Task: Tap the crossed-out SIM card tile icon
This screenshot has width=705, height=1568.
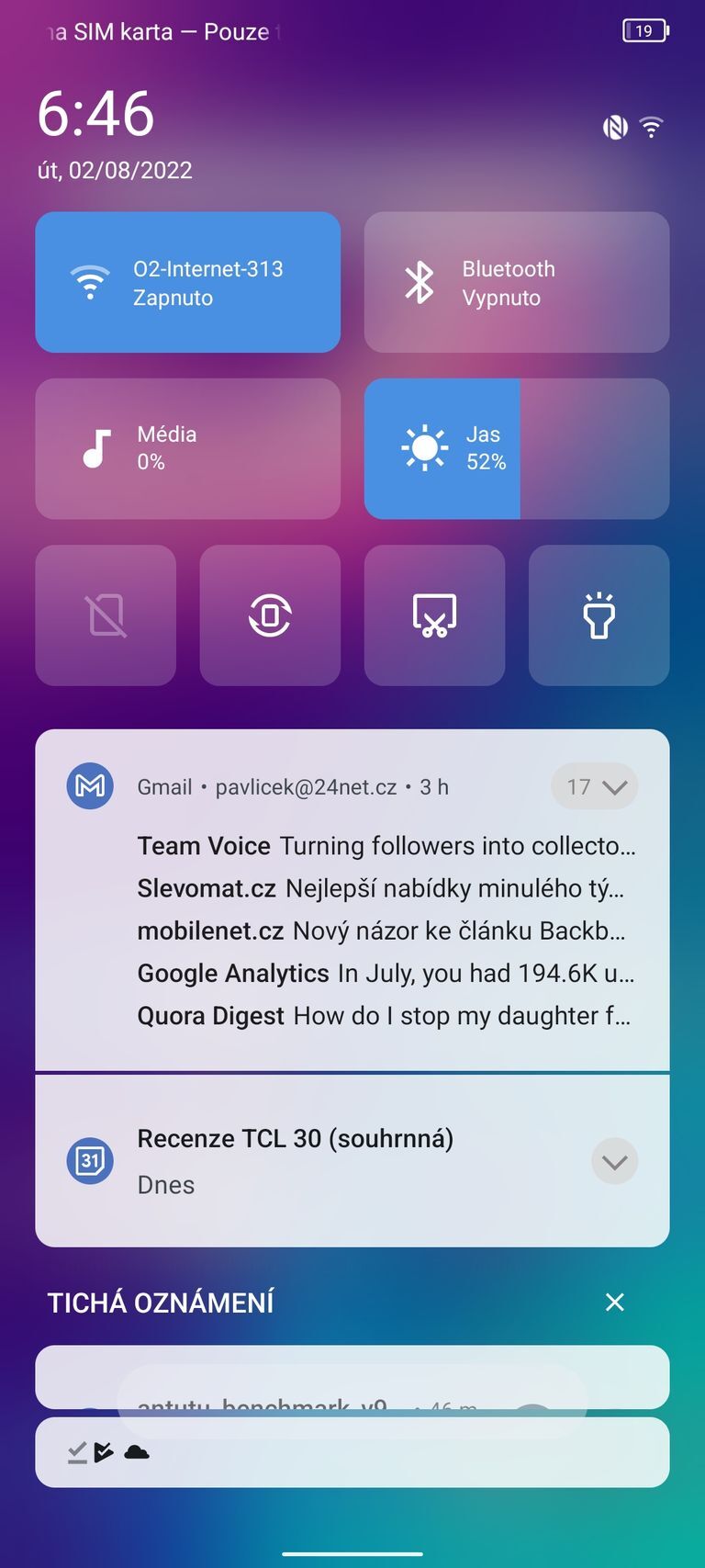Action: [x=106, y=615]
